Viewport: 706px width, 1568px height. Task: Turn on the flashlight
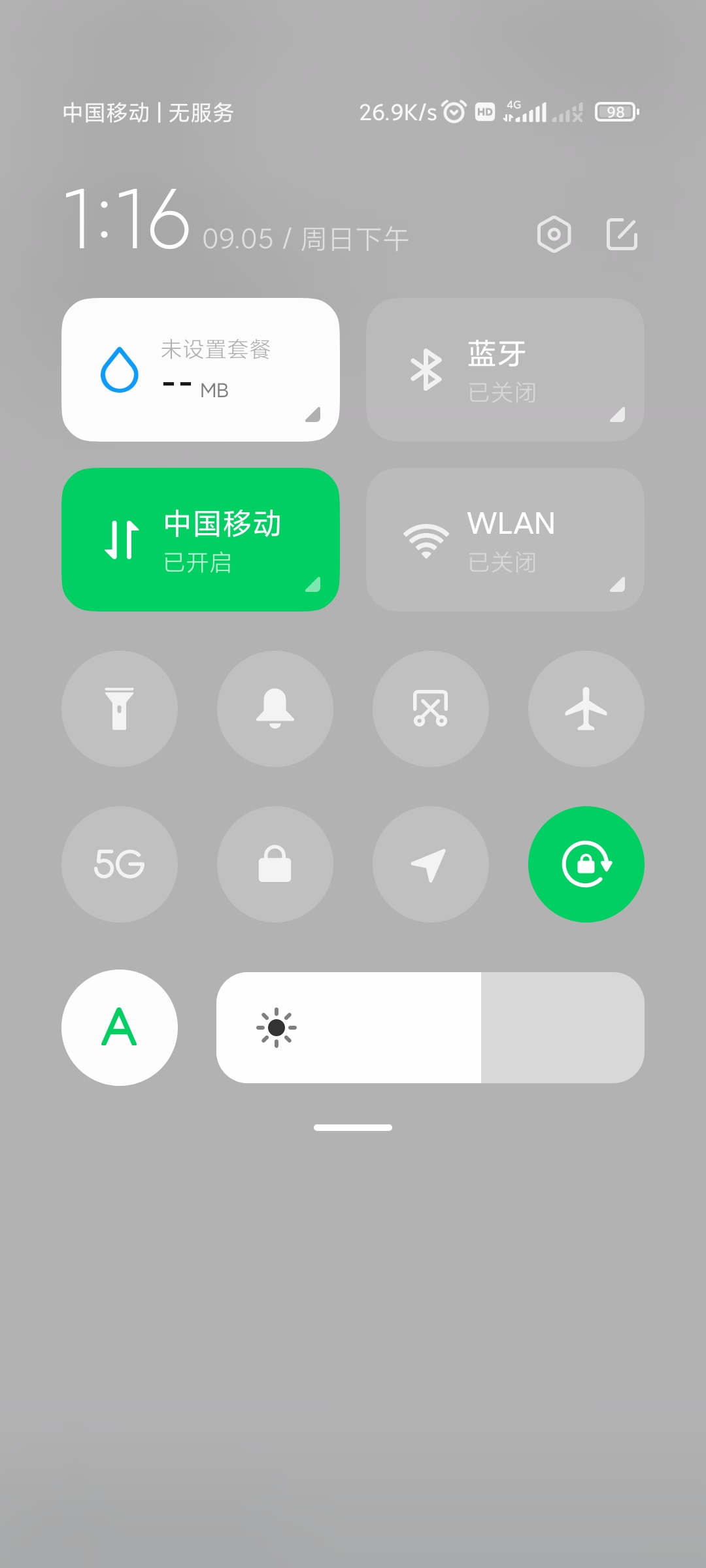(120, 709)
